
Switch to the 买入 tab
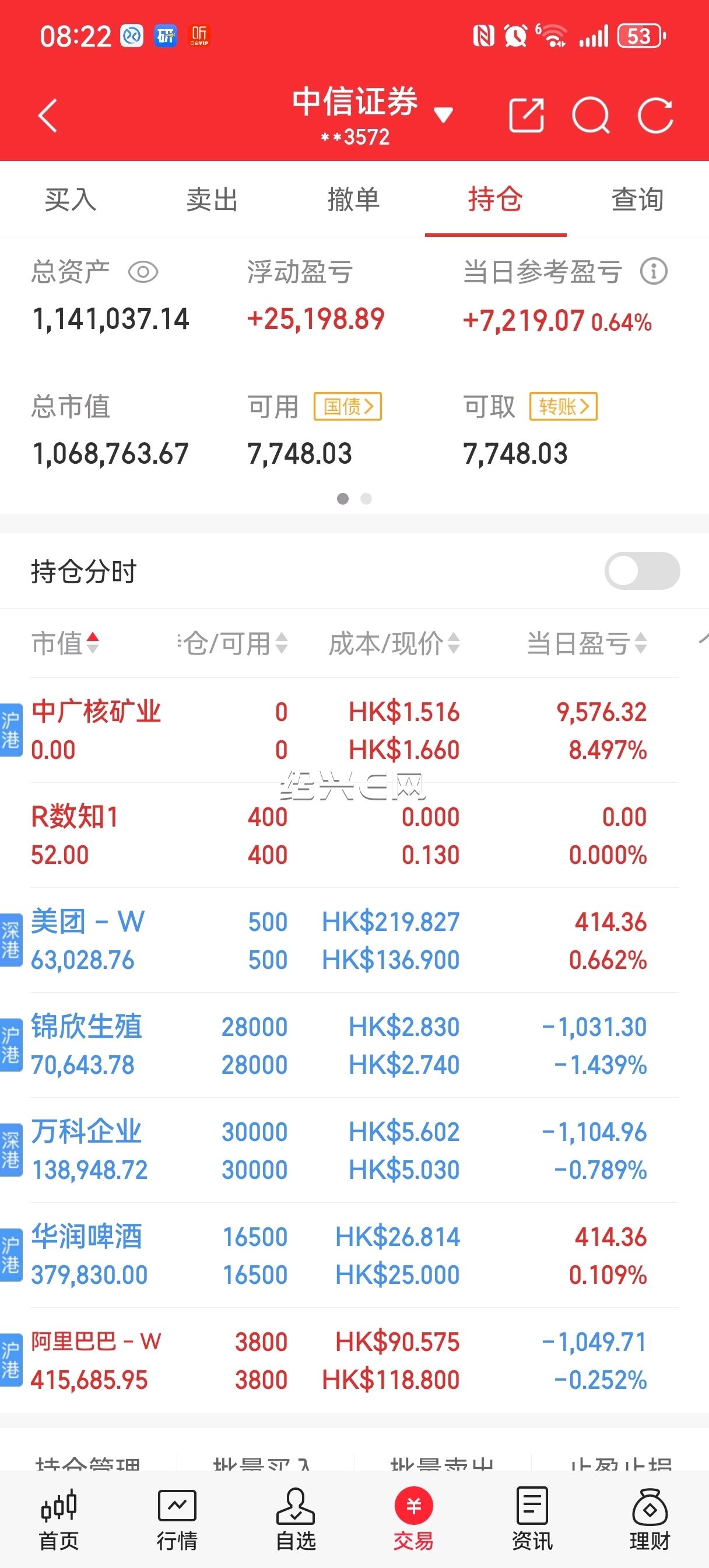tap(71, 199)
